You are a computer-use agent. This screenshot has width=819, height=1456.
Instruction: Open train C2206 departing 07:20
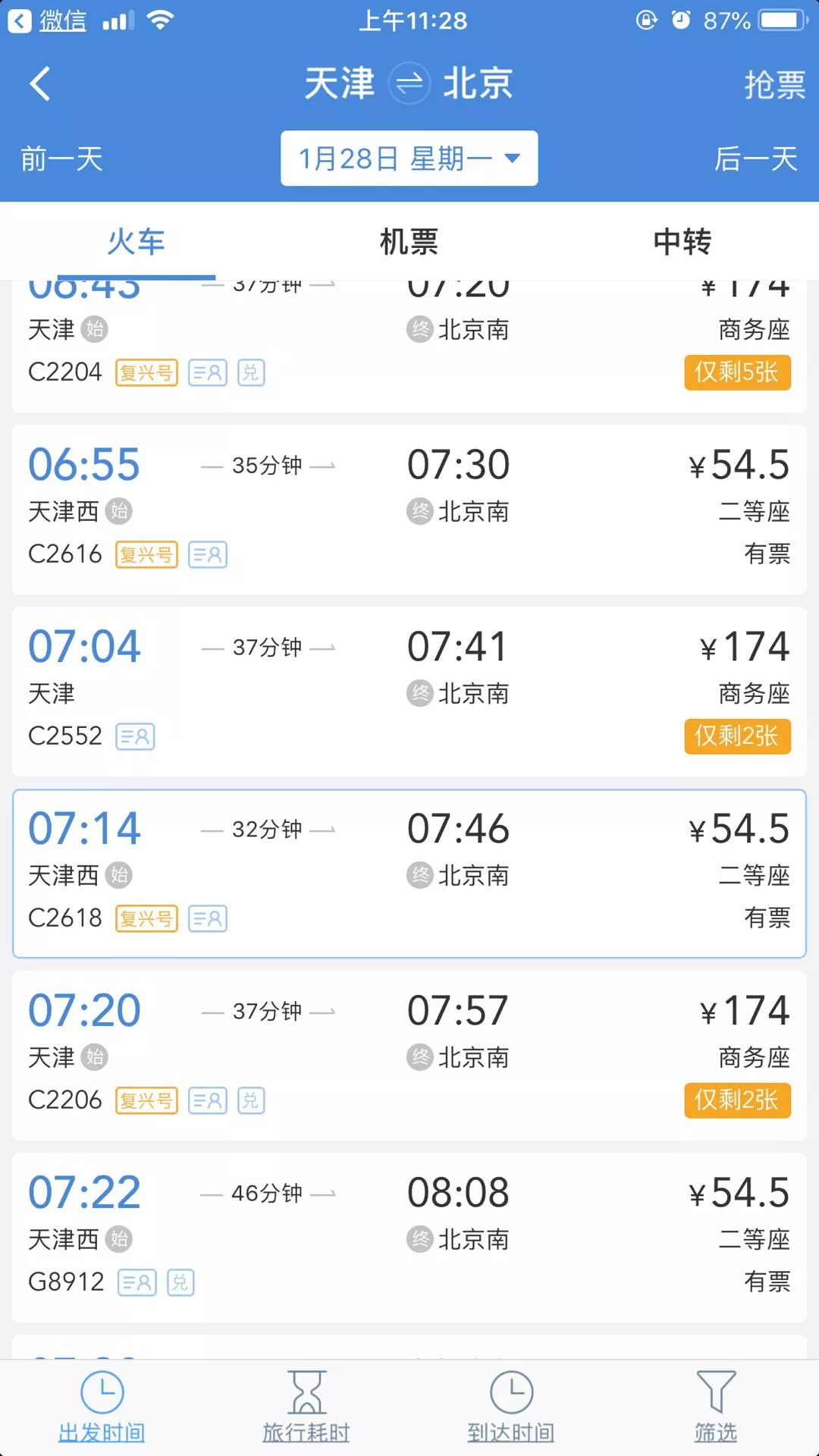click(409, 1055)
